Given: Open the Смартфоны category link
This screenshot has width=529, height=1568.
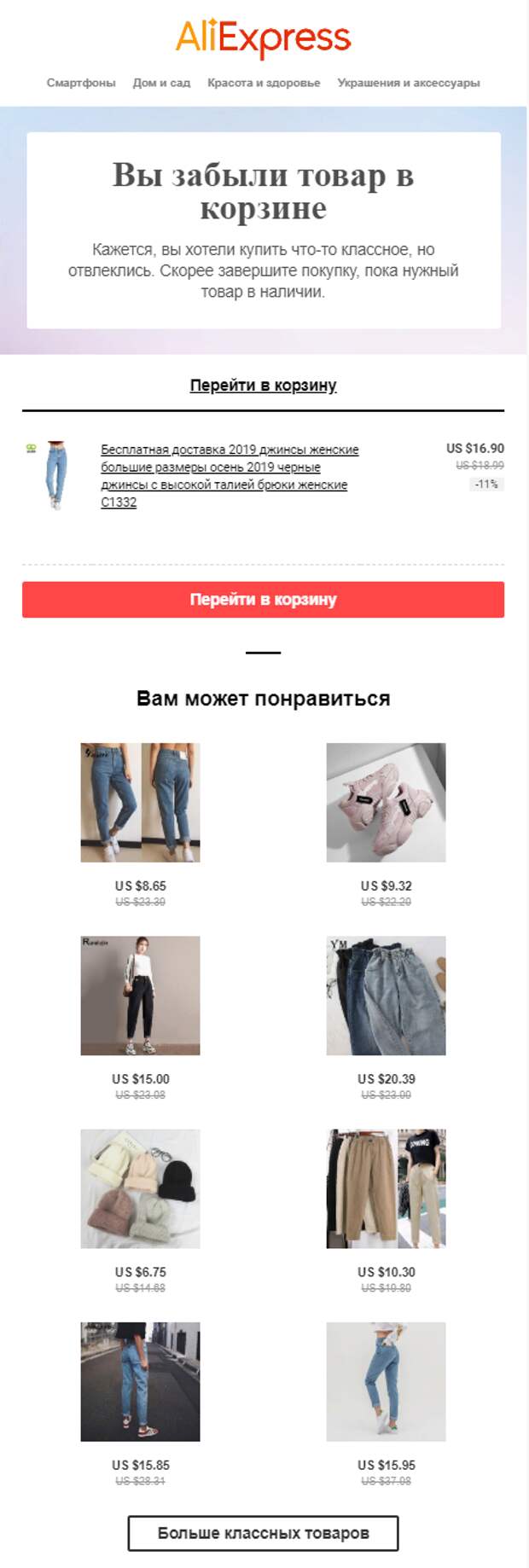Looking at the screenshot, I should (81, 83).
